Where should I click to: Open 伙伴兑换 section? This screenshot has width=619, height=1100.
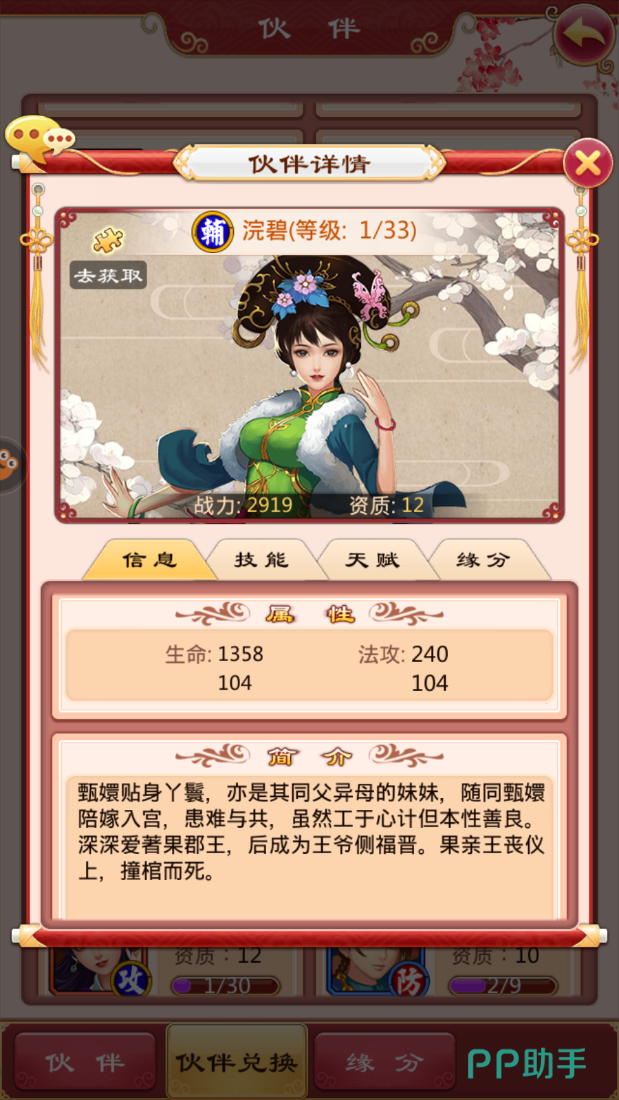tap(236, 1062)
